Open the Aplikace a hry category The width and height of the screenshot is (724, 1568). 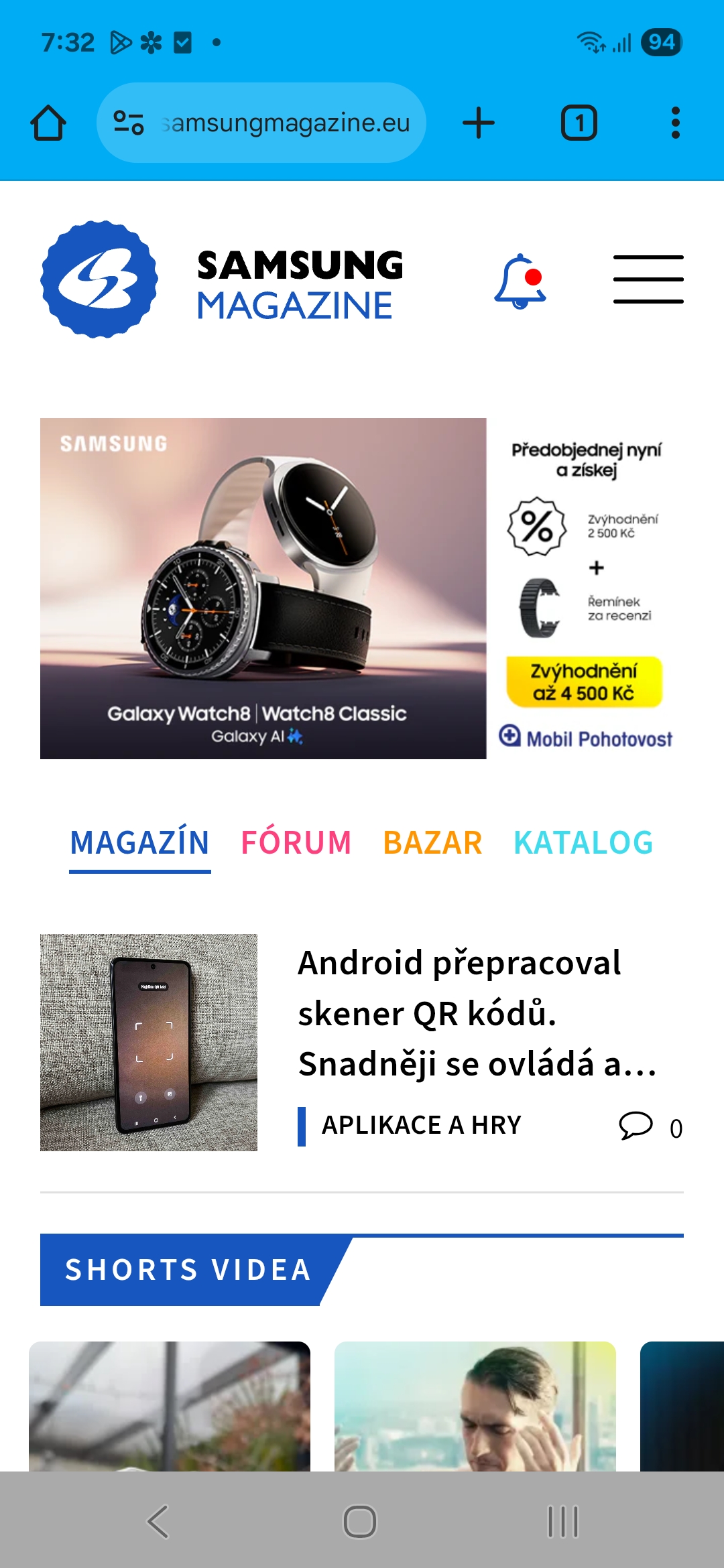421,1125
